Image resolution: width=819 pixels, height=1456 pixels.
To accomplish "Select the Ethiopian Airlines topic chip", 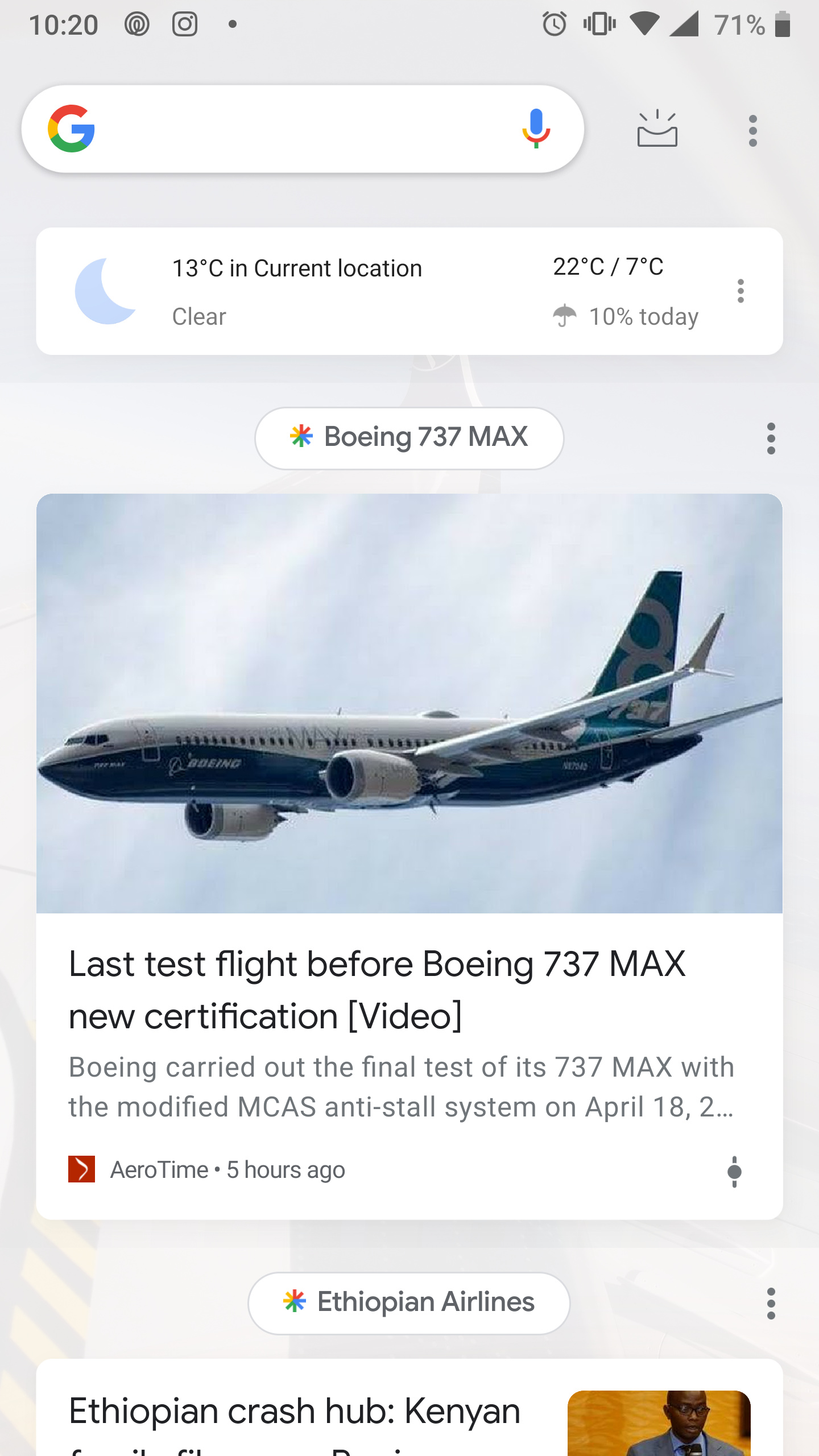I will tap(409, 1302).
